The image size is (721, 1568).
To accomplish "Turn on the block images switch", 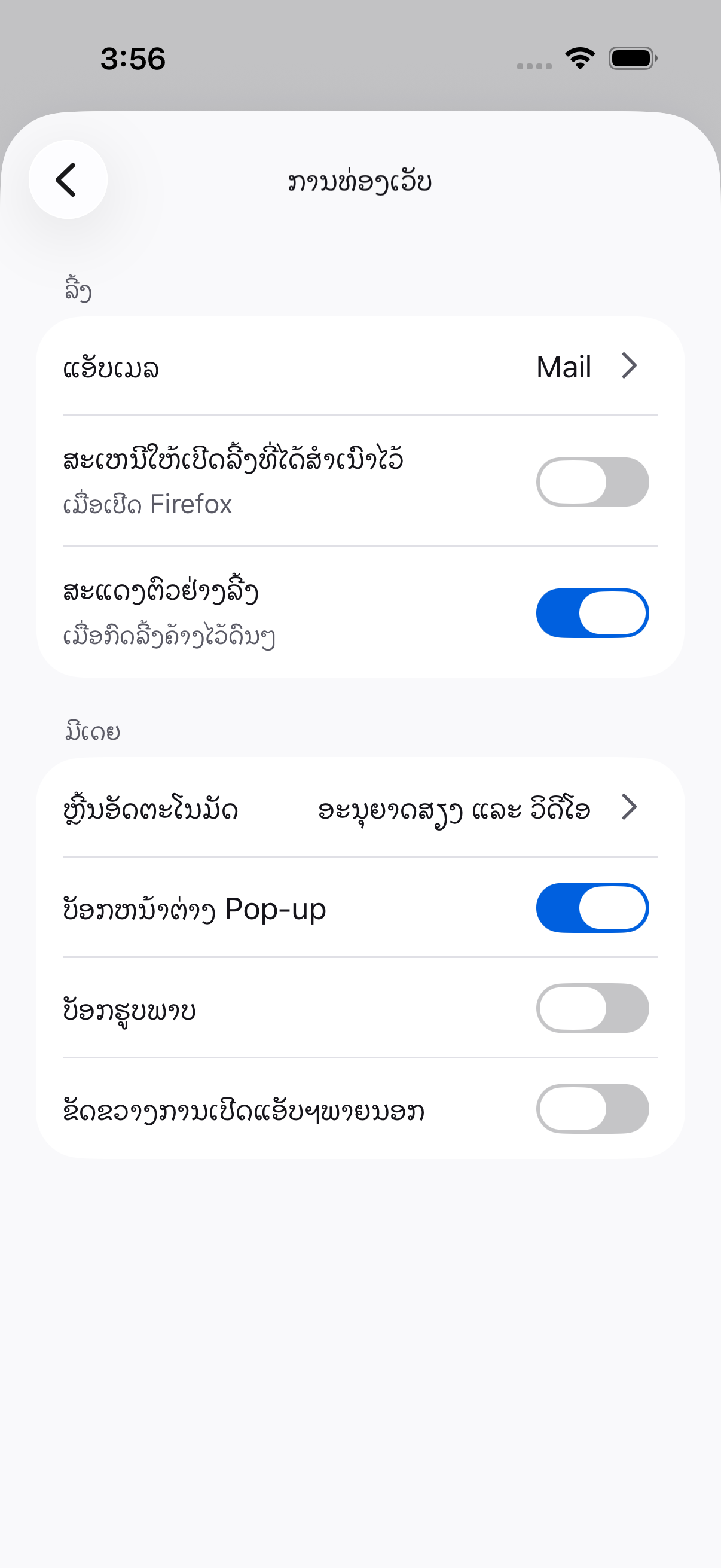I will pyautogui.click(x=592, y=1008).
